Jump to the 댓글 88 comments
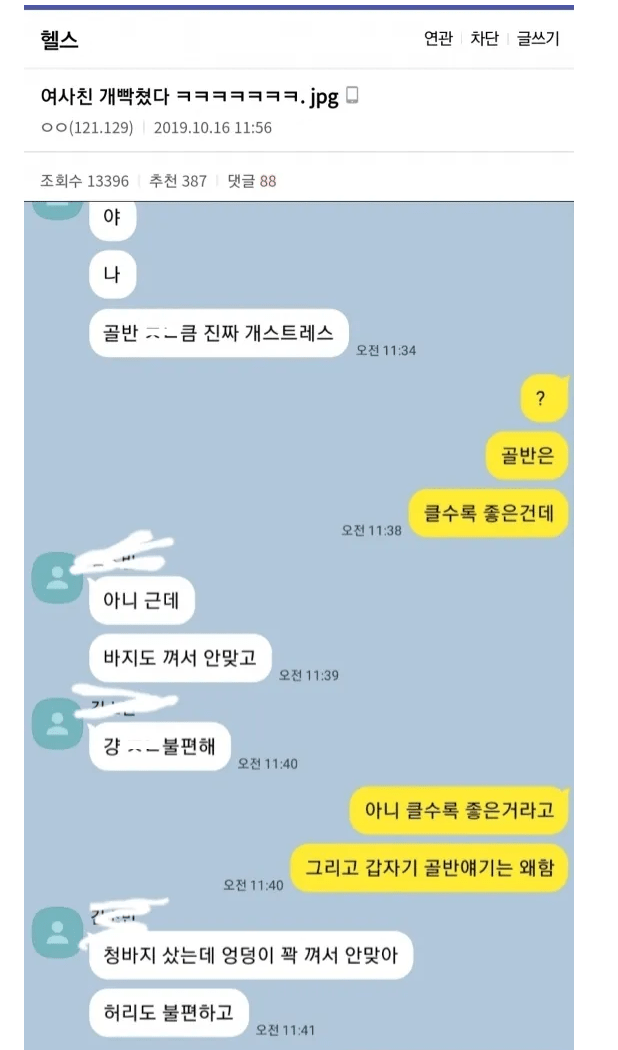Image resolution: width=618 pixels, height=1050 pixels. click(252, 181)
